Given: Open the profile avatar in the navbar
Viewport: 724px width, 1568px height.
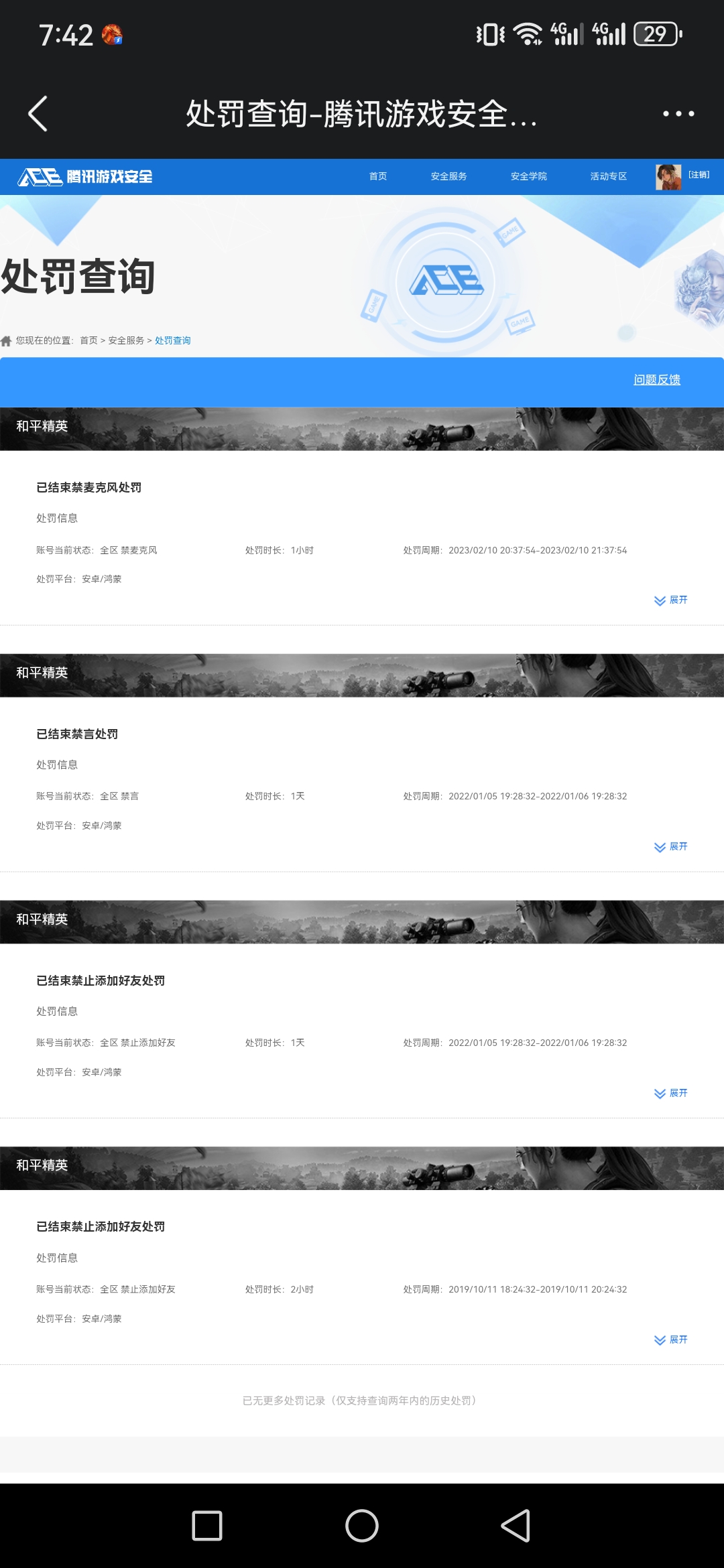Looking at the screenshot, I should click(x=667, y=176).
